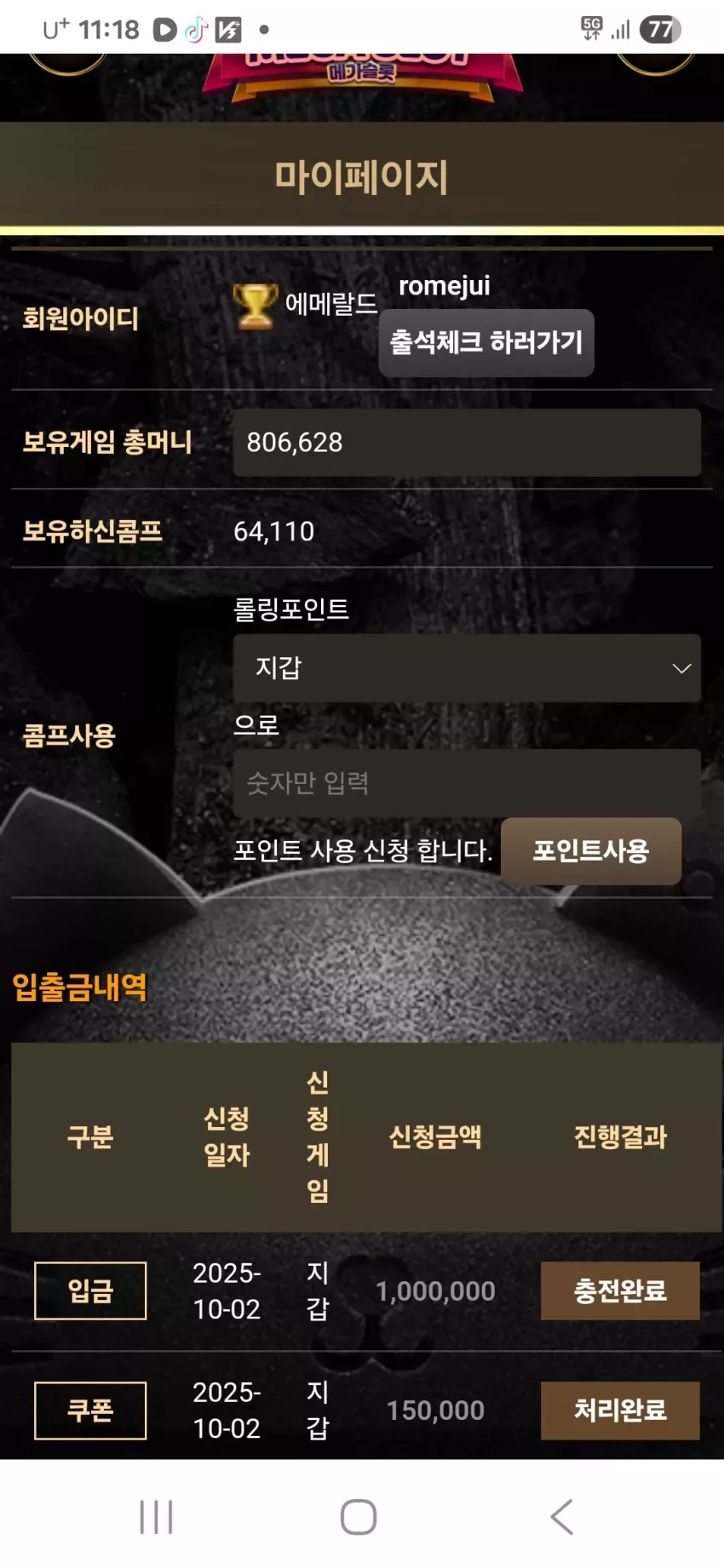724x1568 pixels.
Task: Open the 지갑 dropdown under 롤링포인트
Action: [x=467, y=668]
